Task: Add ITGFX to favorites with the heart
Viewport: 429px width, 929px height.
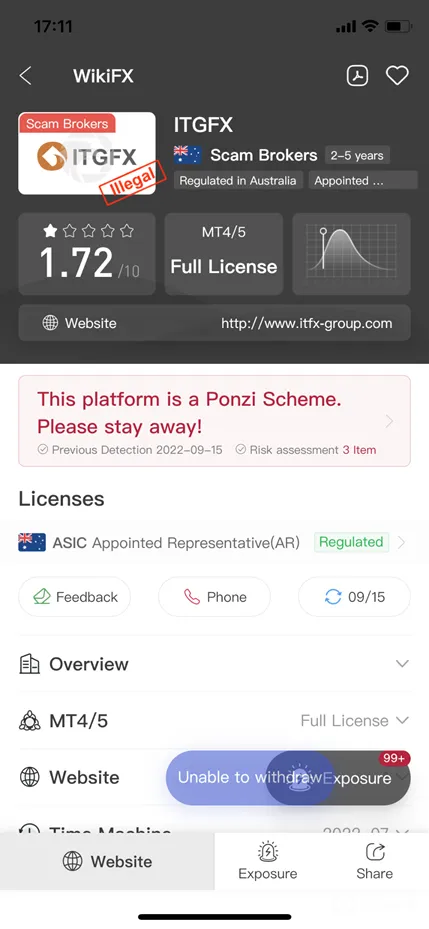Action: click(x=397, y=76)
